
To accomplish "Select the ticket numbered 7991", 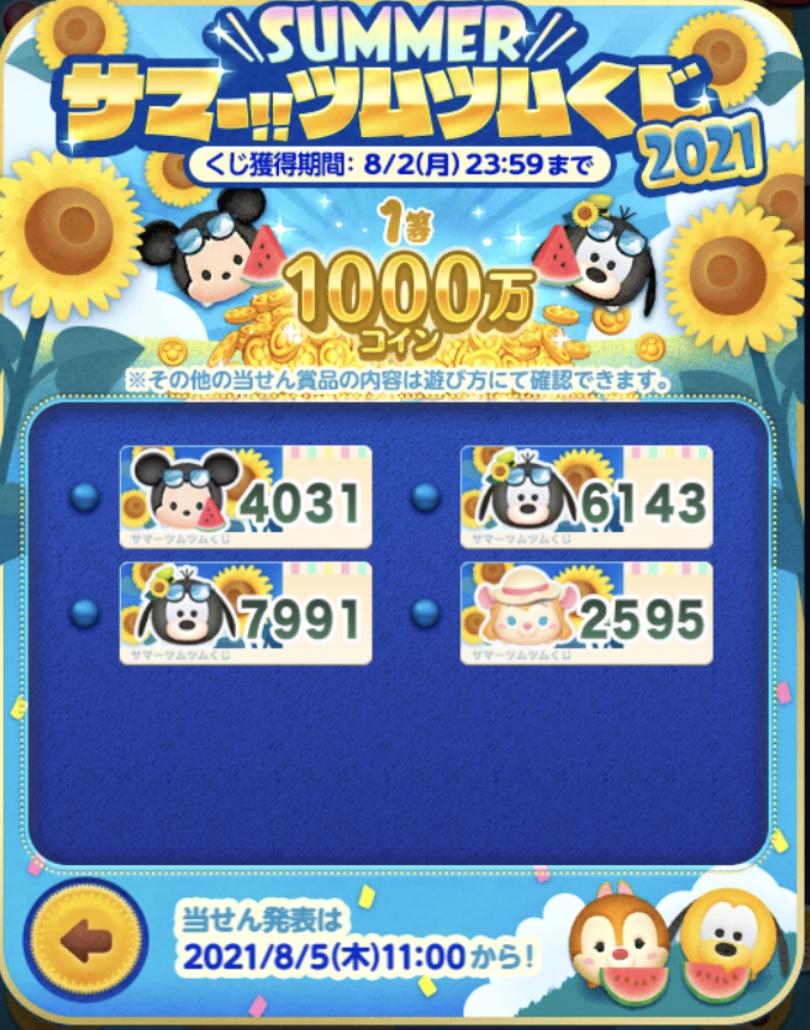I will point(246,613).
